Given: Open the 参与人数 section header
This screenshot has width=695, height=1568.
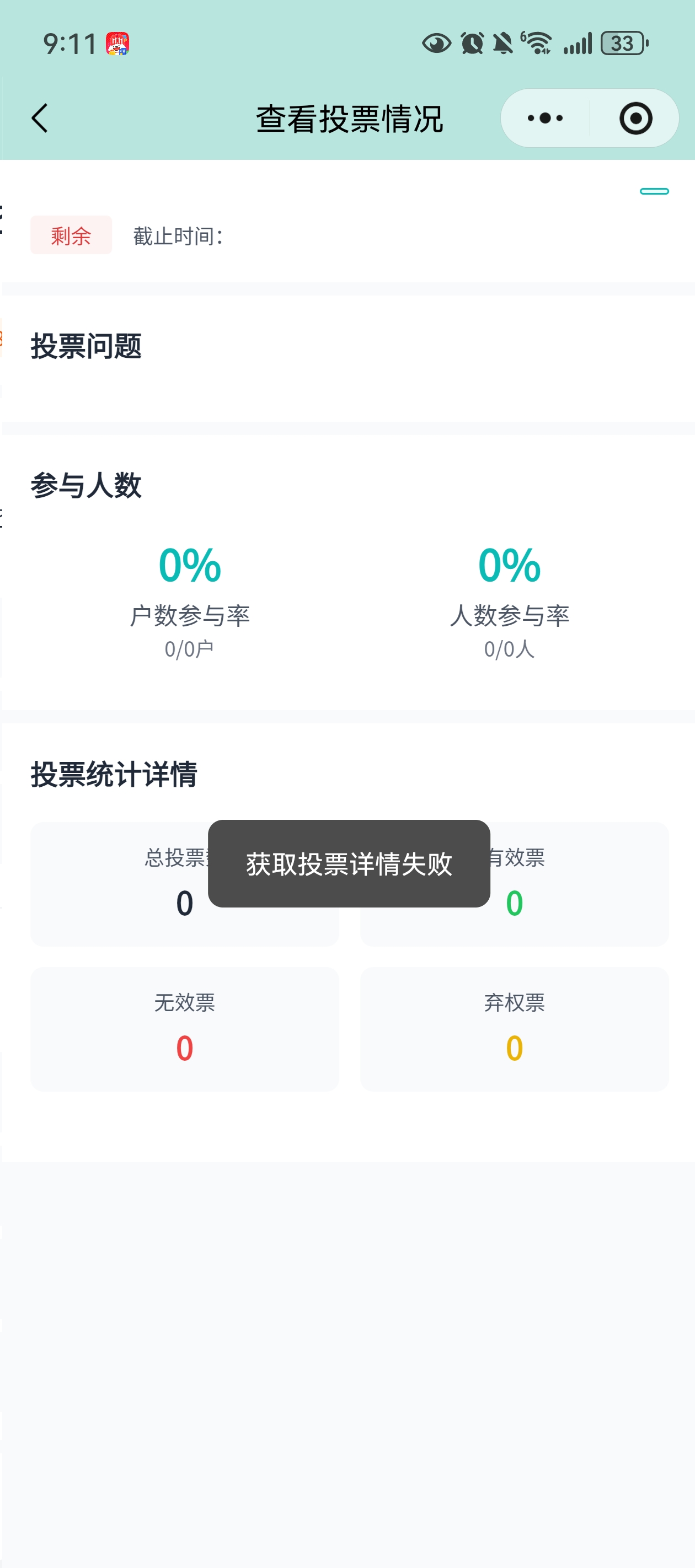Looking at the screenshot, I should coord(86,486).
